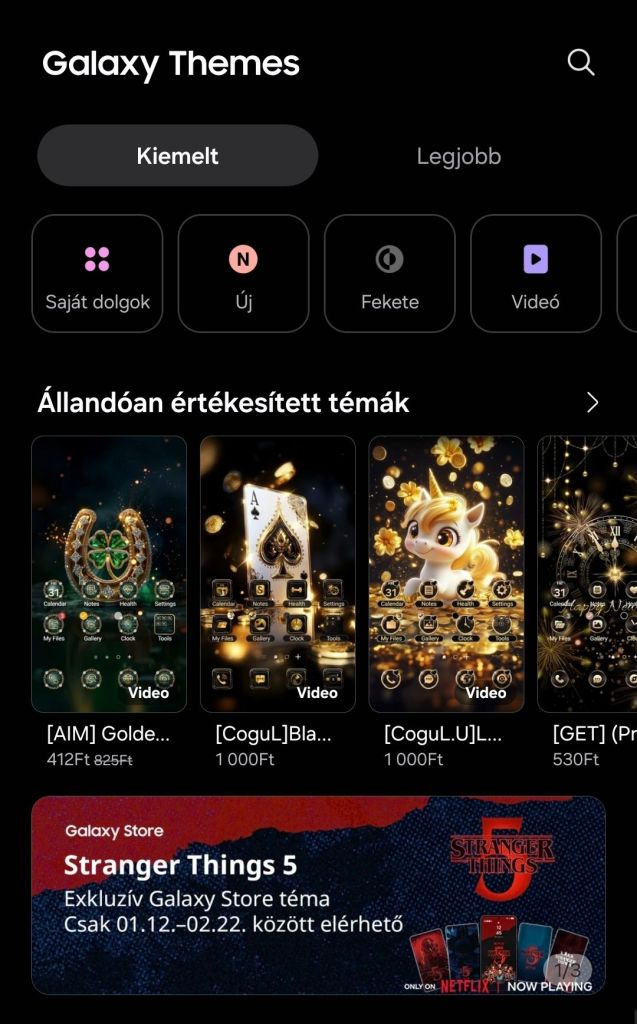Select the Új category chip
This screenshot has height=1024, width=637.
243,273
